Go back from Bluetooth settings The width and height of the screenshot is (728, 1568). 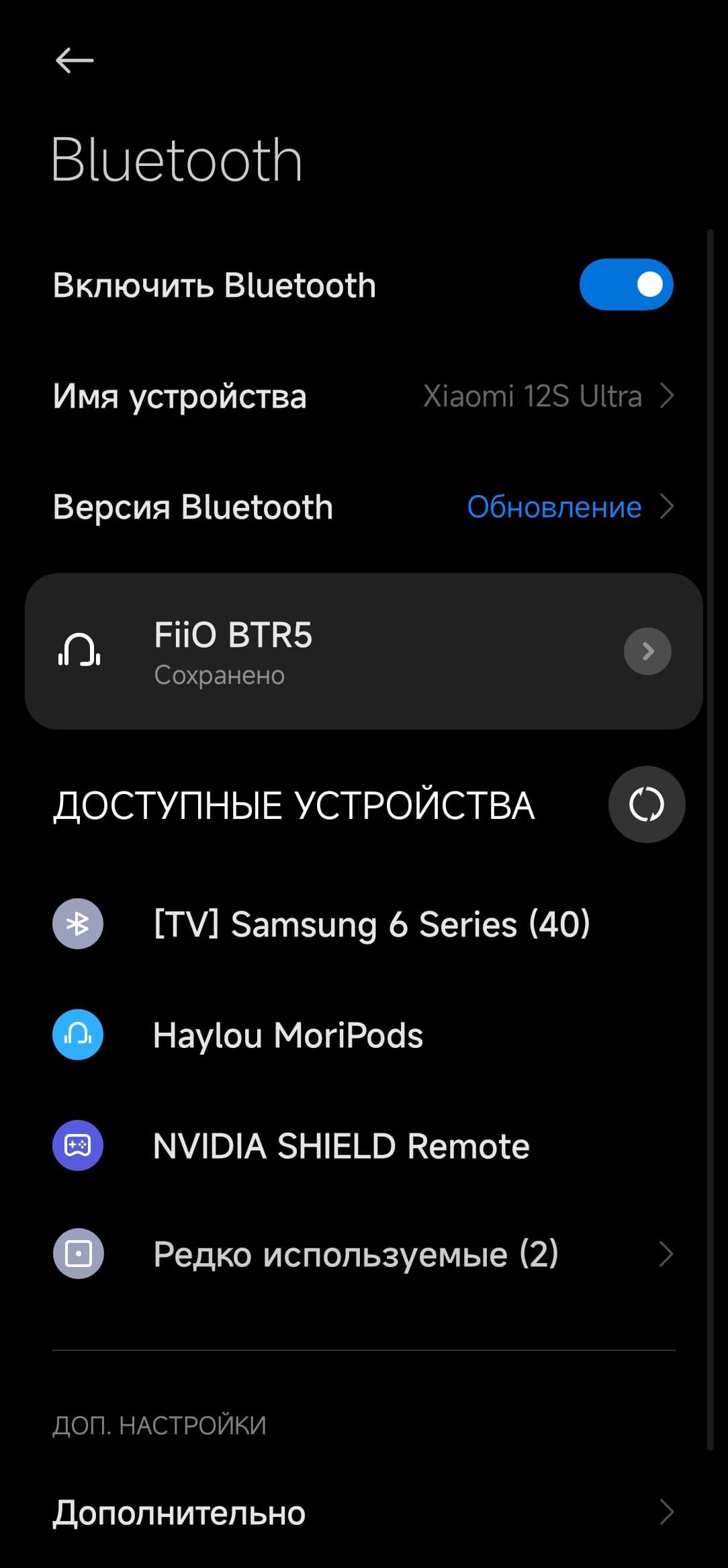coord(74,60)
